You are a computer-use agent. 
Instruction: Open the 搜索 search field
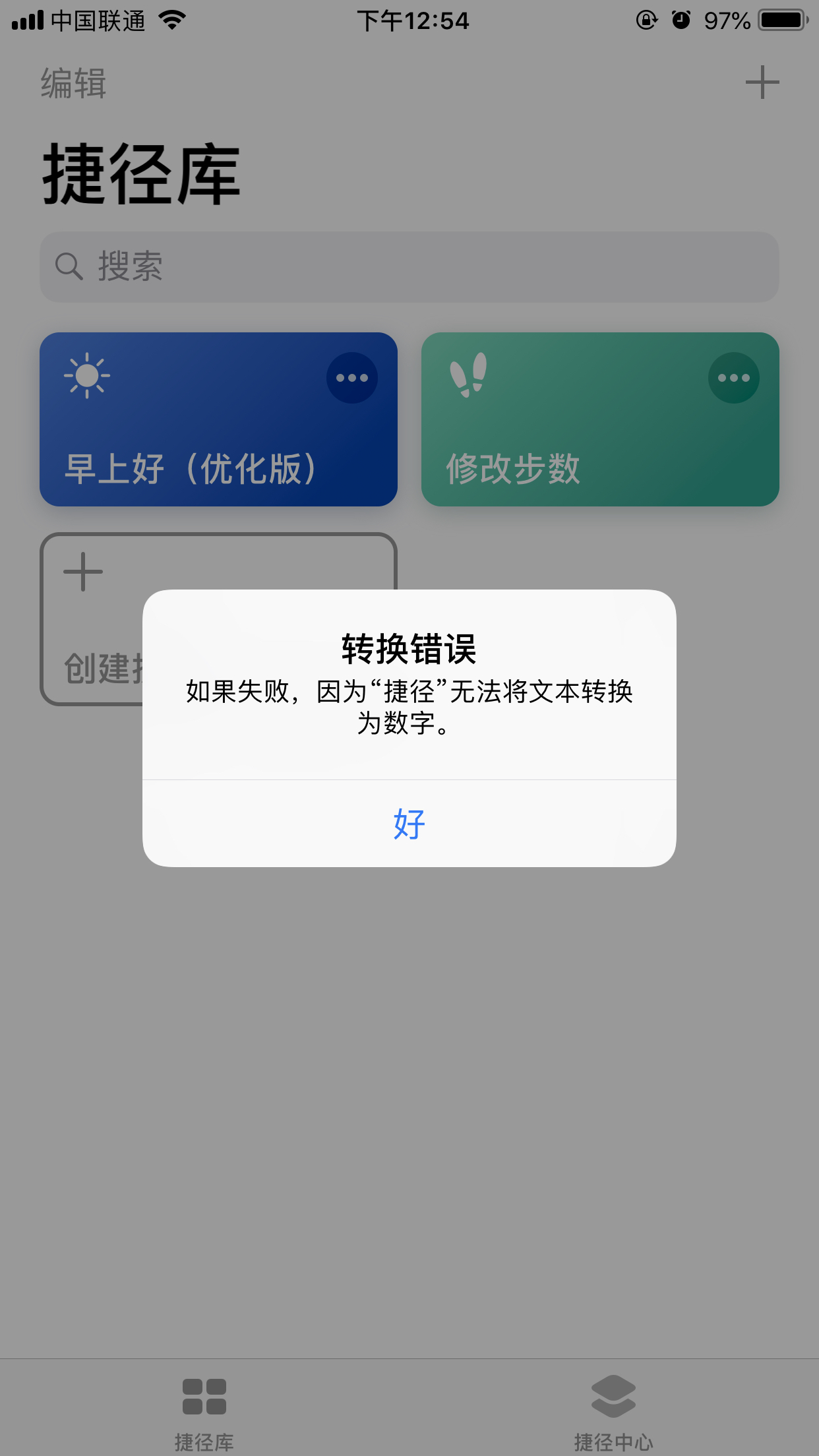pyautogui.click(x=409, y=267)
